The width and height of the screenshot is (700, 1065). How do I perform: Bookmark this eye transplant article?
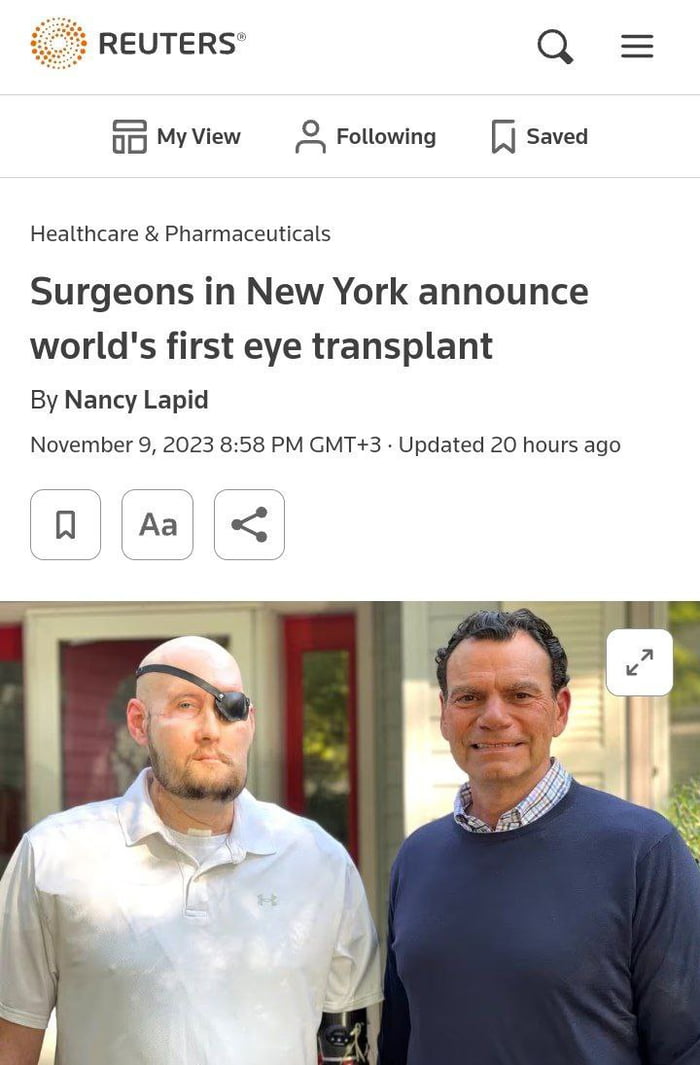[66, 524]
